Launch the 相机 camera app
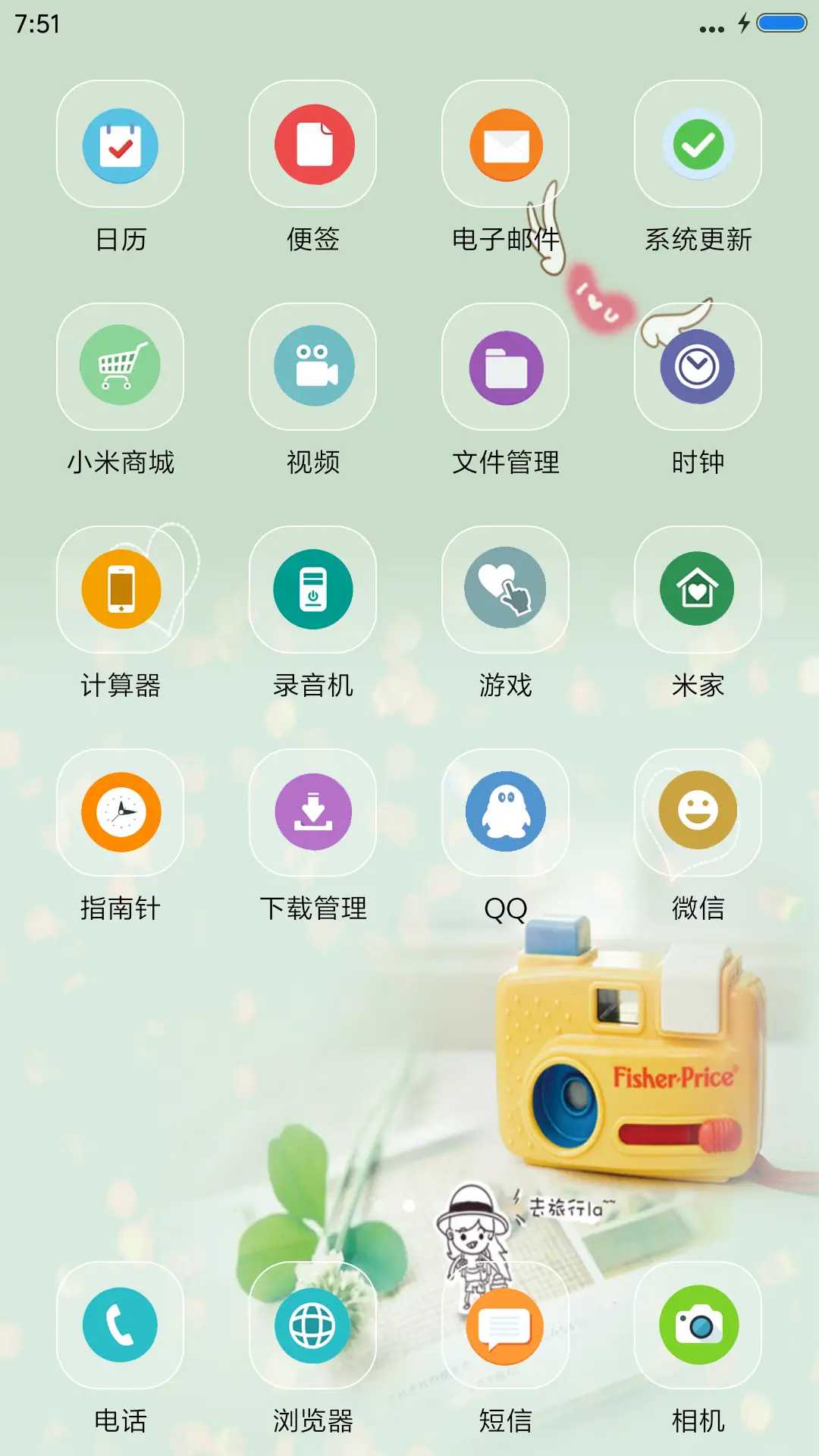The width and height of the screenshot is (819, 1456). (x=698, y=1324)
